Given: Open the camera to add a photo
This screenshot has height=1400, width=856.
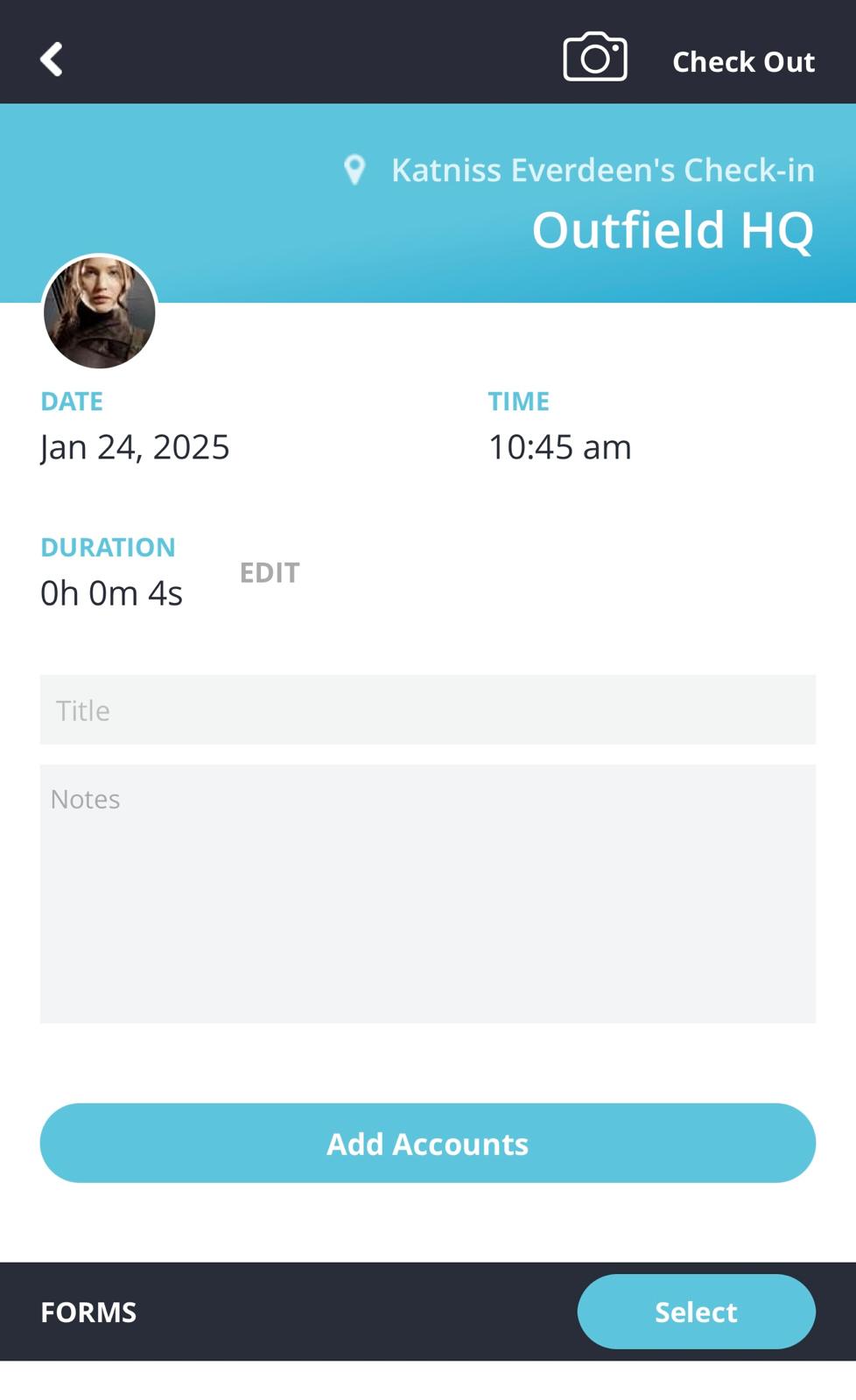Looking at the screenshot, I should [x=595, y=57].
